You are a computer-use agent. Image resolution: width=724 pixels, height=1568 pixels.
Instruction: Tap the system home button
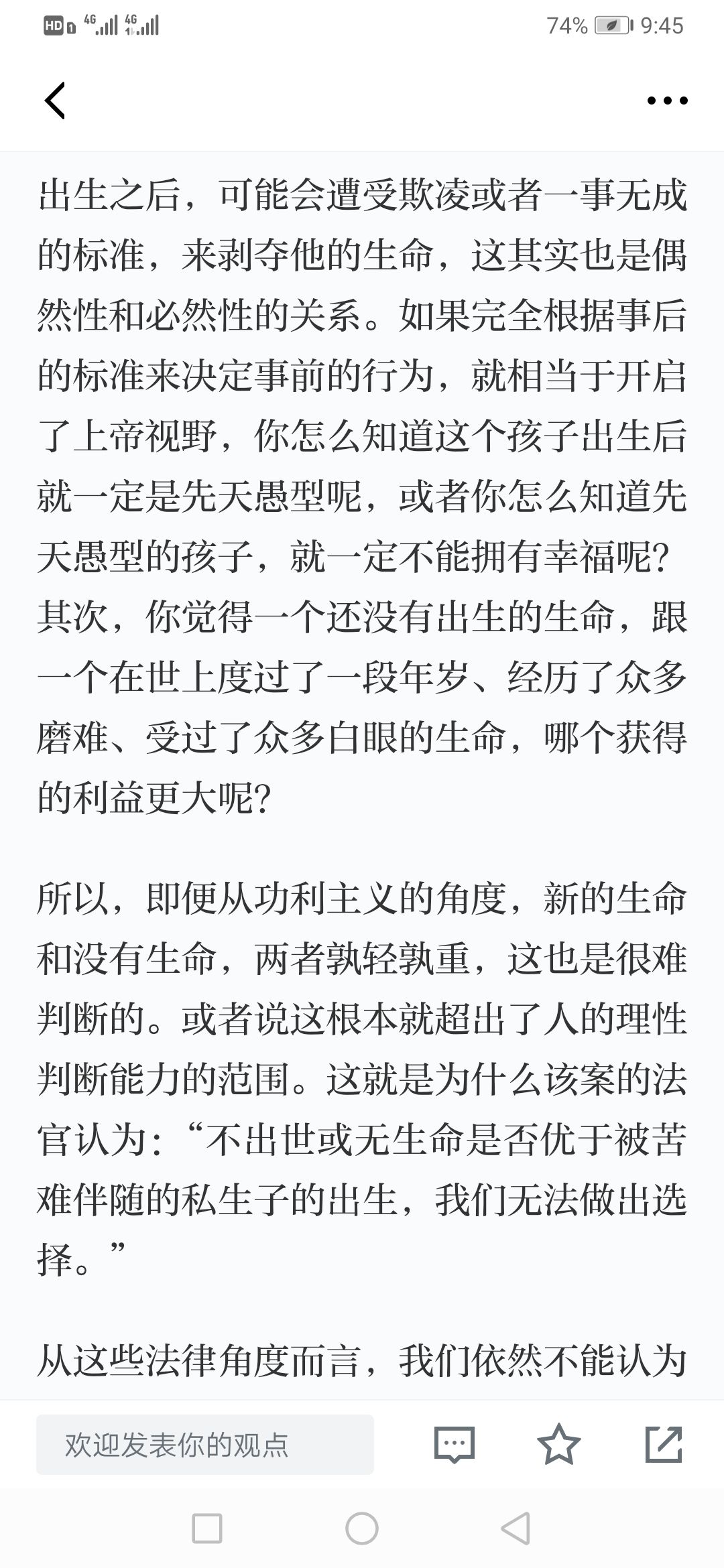coord(362,1528)
